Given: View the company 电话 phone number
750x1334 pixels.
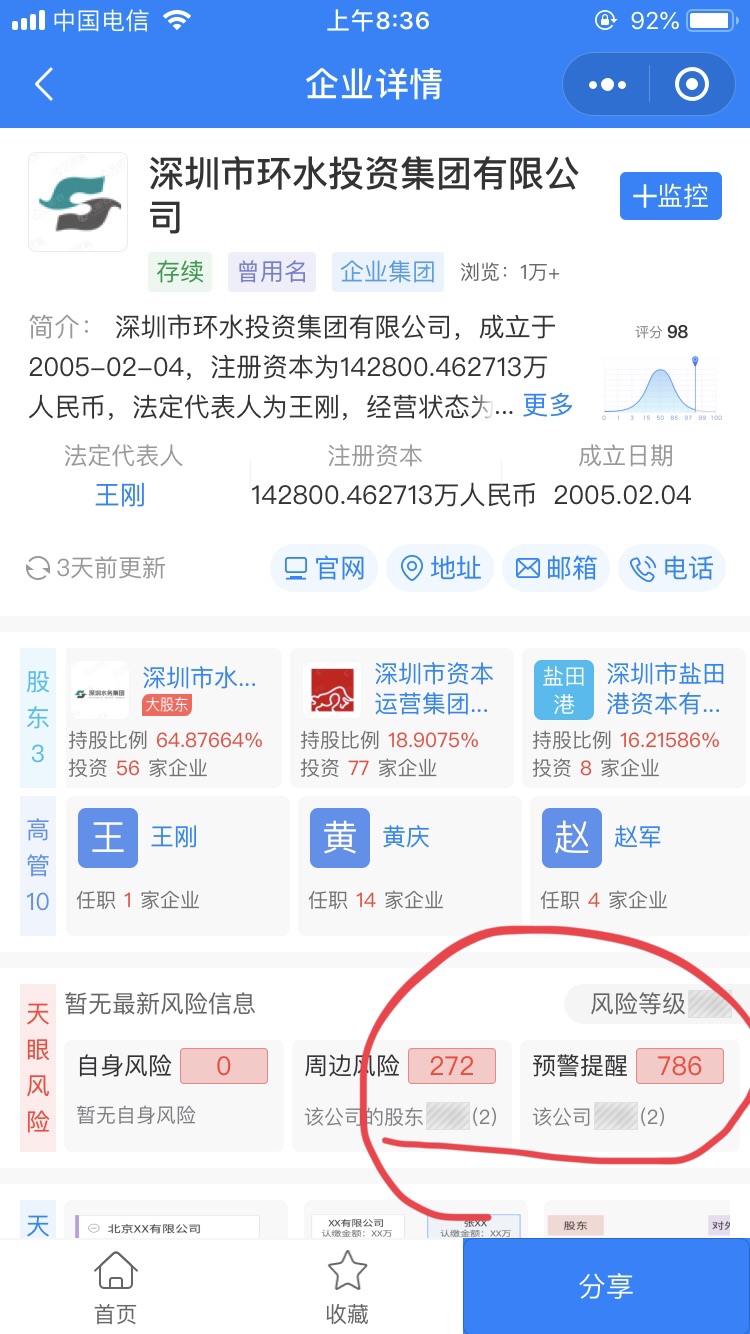Looking at the screenshot, I should 672,568.
